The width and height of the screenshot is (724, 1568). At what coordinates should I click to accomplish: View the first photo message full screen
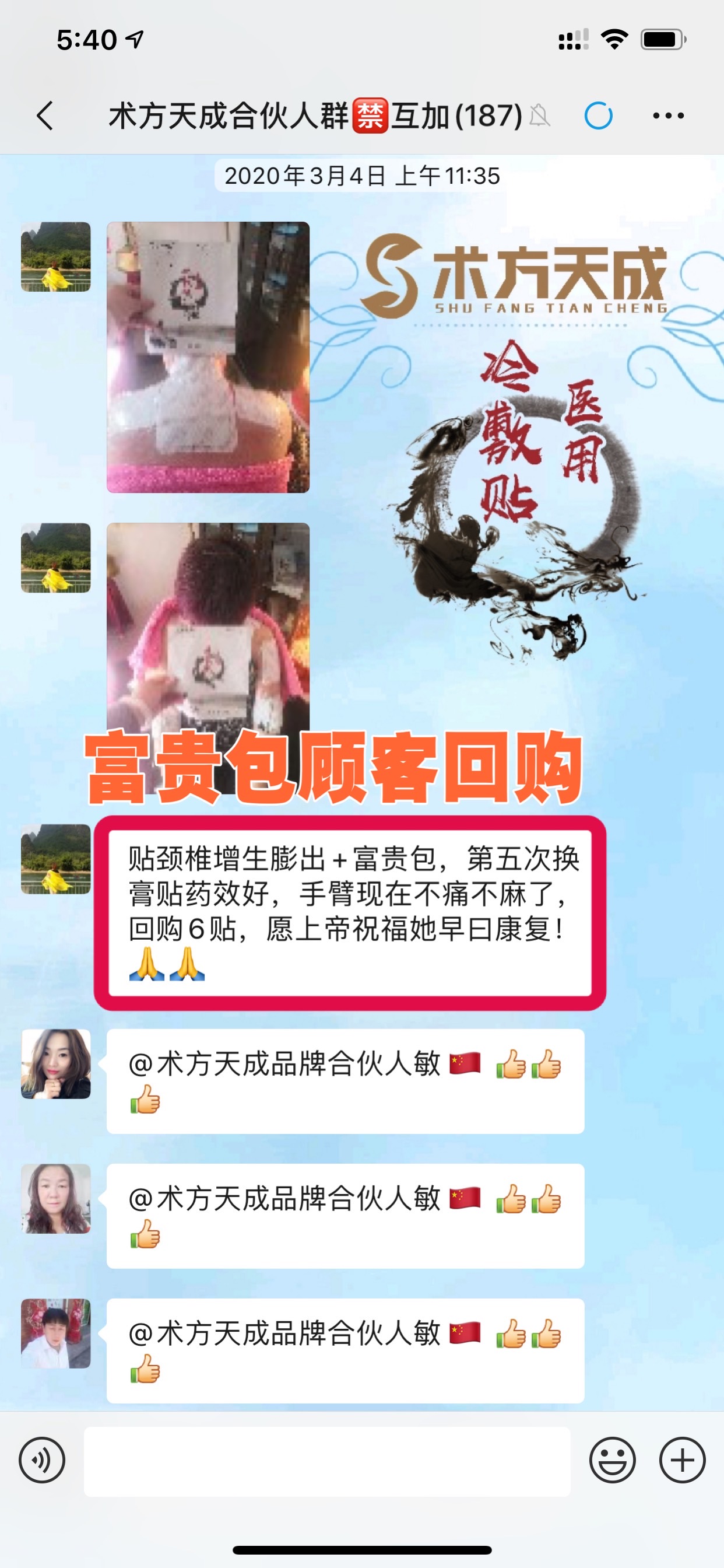[208, 358]
